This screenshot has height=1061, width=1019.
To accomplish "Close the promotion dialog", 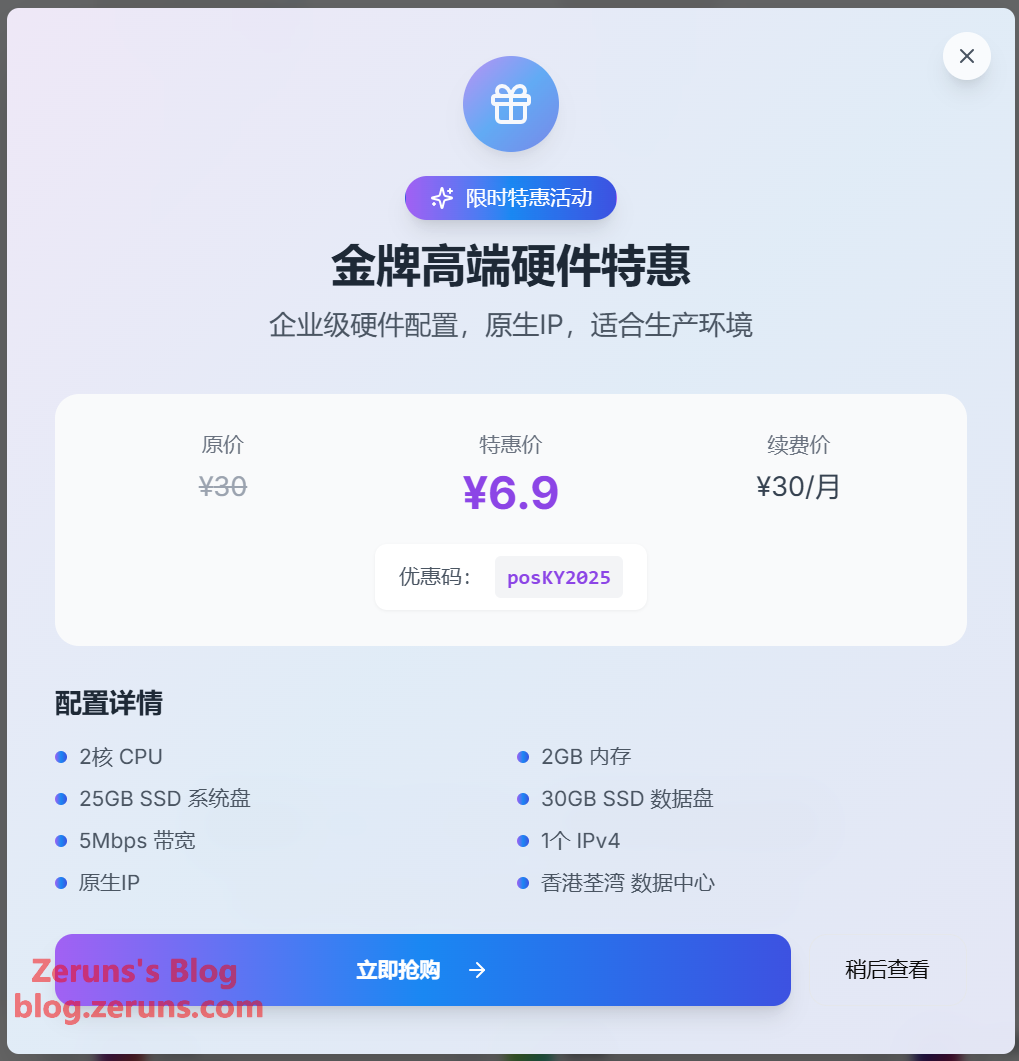I will 966,56.
